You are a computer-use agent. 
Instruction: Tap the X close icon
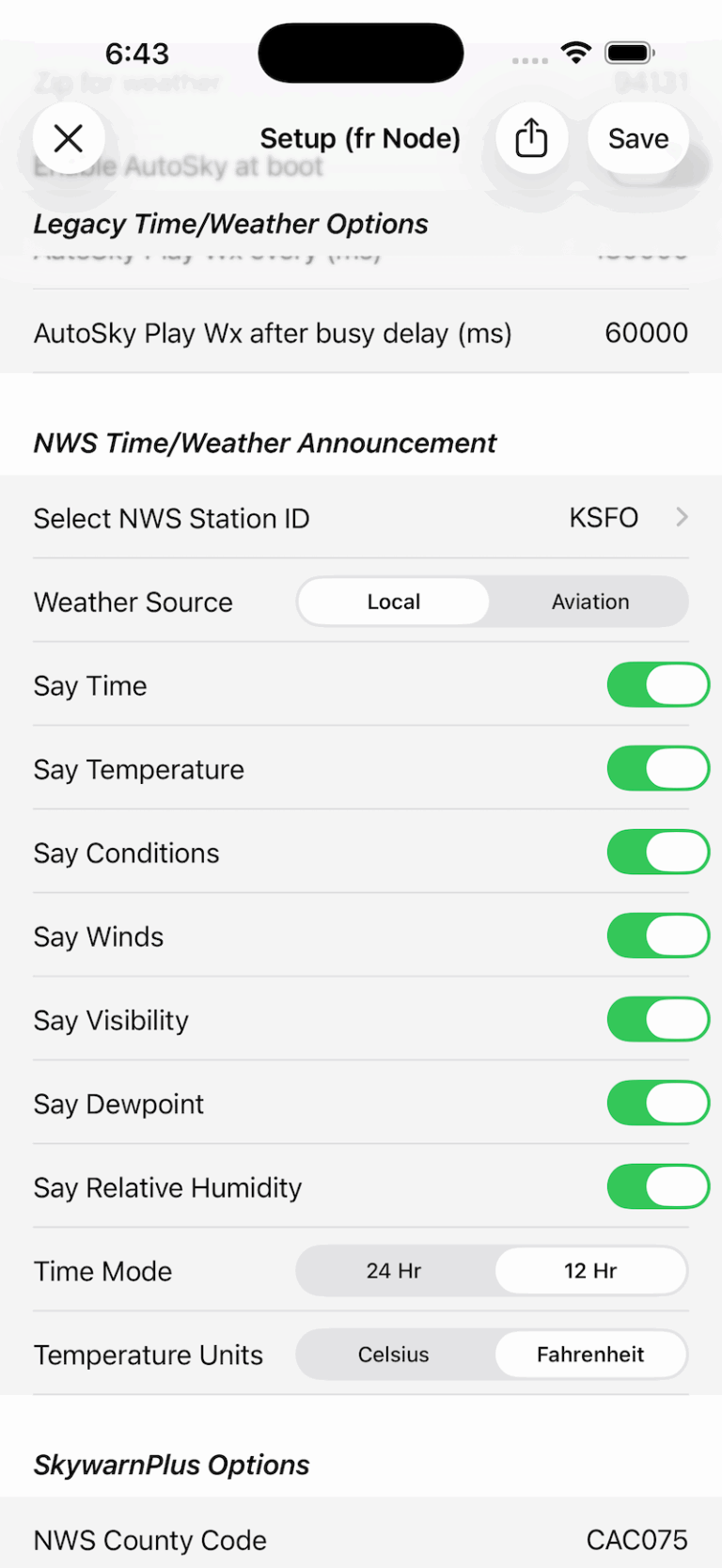point(69,137)
